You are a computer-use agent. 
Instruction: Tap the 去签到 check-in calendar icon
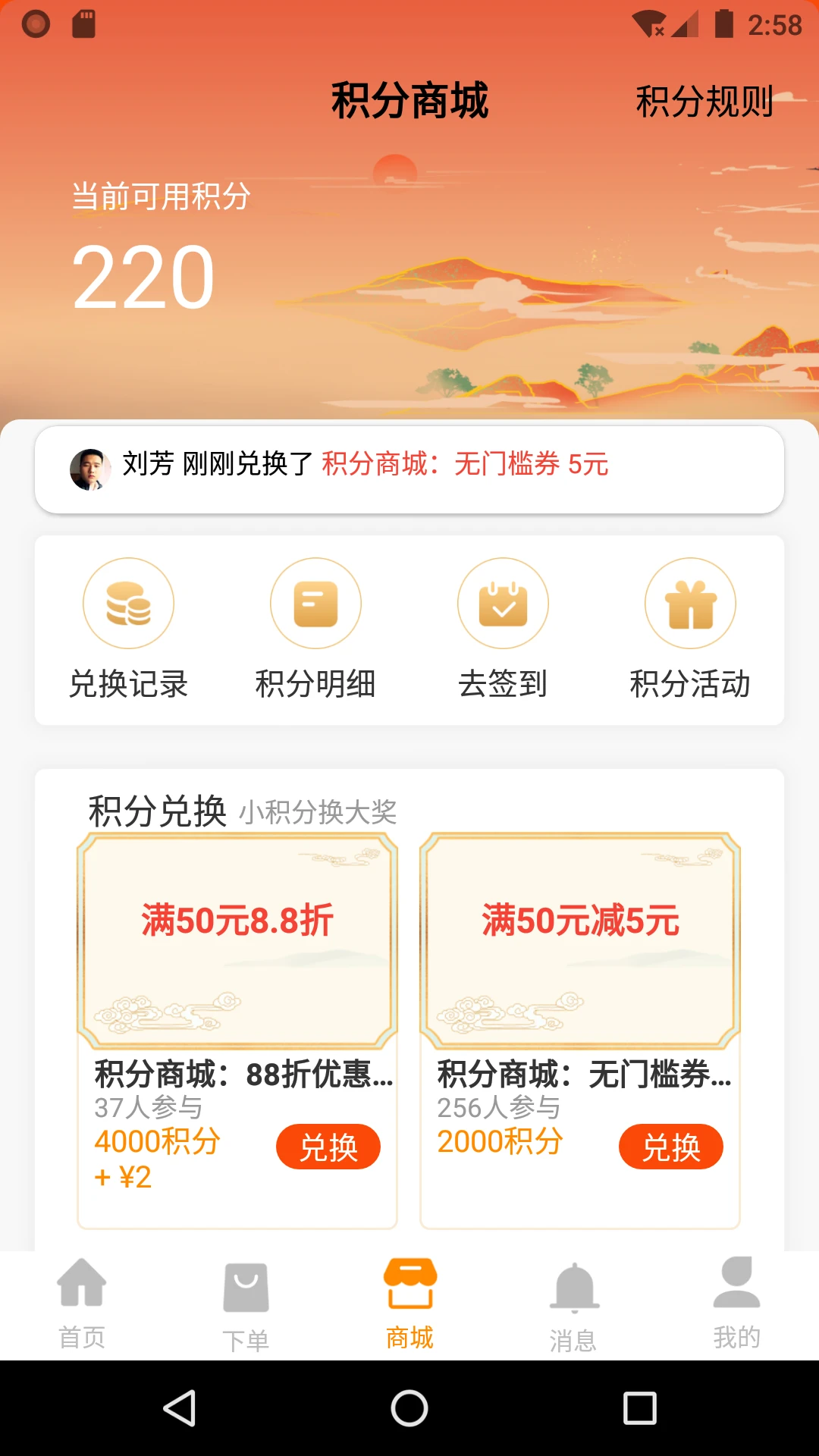click(x=503, y=603)
